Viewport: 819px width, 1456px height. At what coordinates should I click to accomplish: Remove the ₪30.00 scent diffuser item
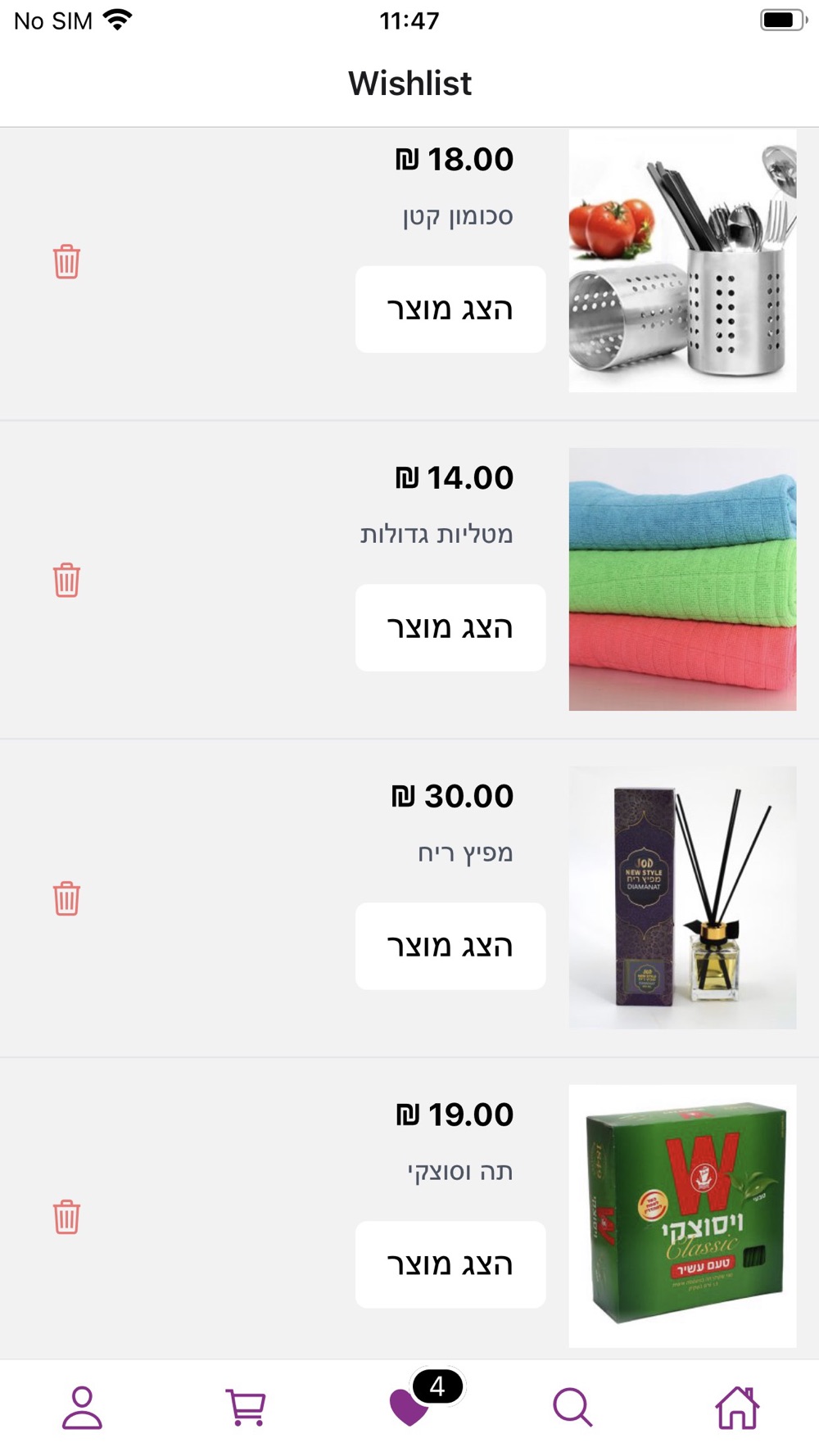coord(66,899)
